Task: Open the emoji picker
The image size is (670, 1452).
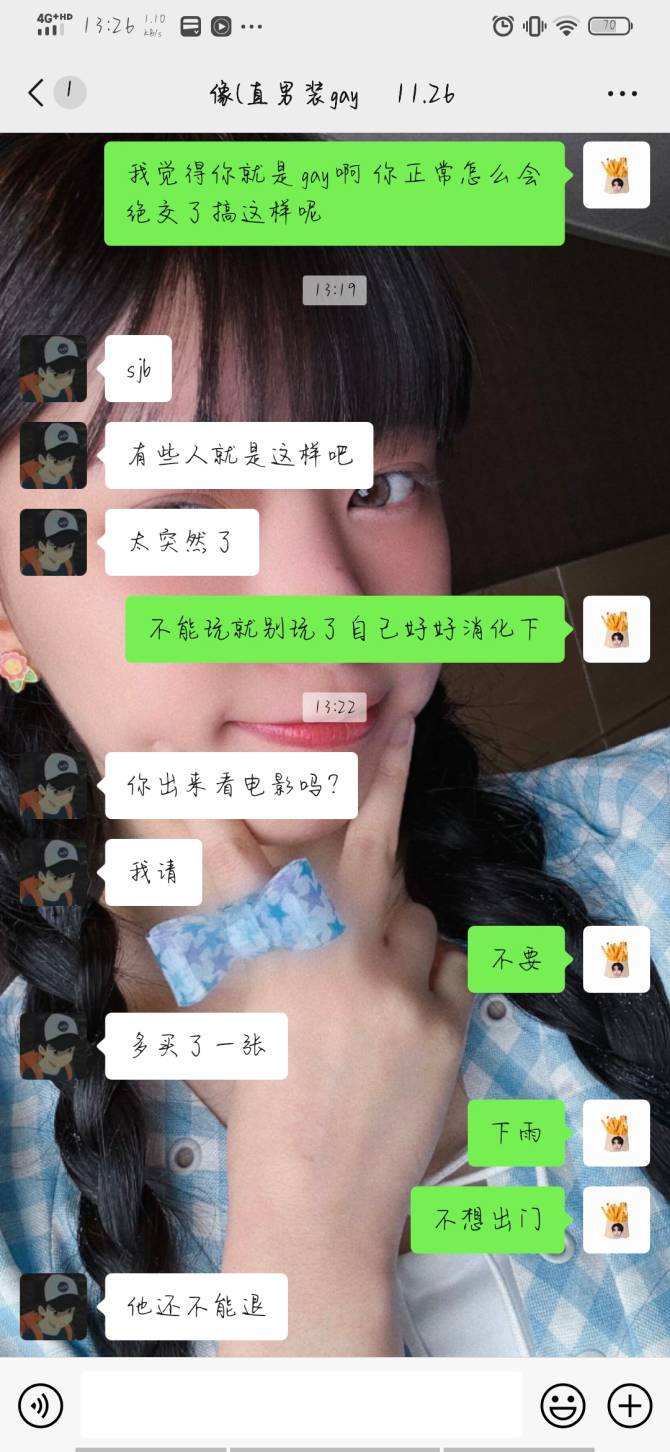Action: point(562,1405)
